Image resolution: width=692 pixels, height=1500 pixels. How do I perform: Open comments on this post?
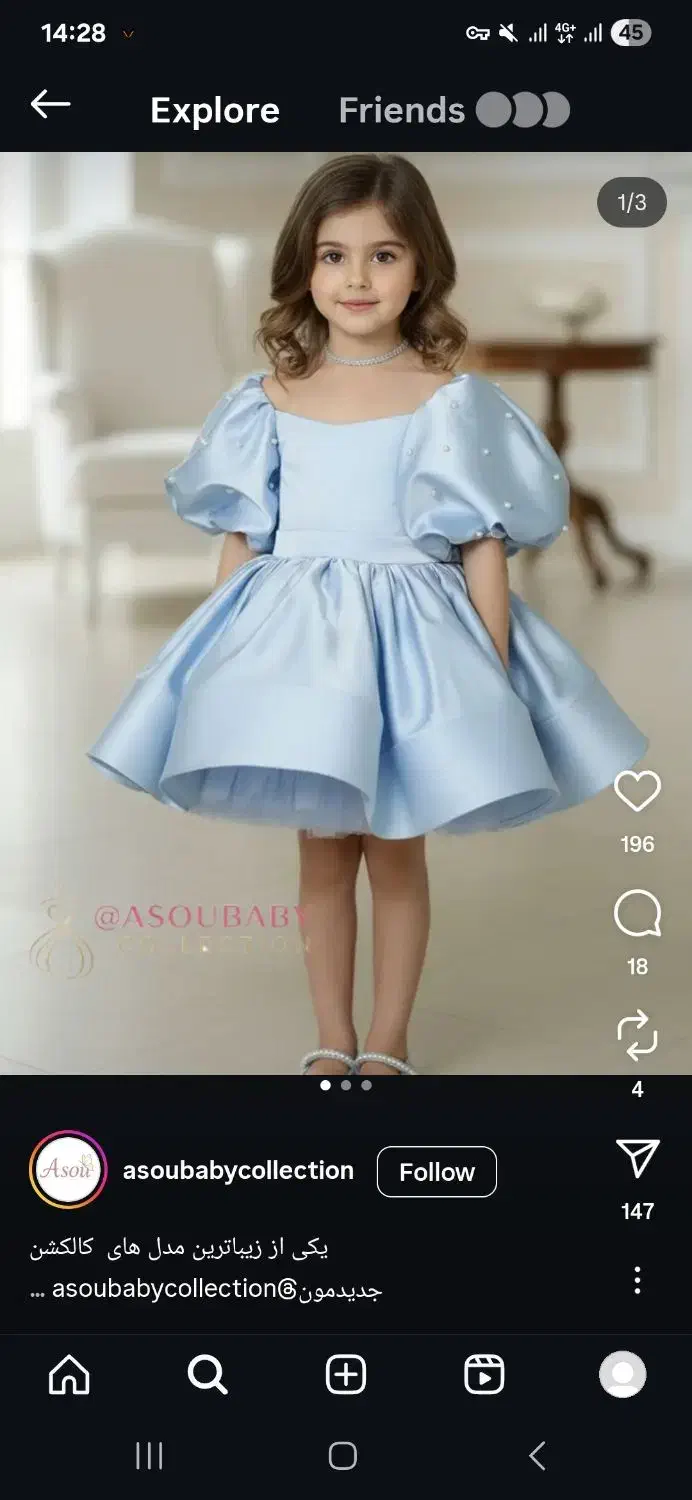point(637,914)
